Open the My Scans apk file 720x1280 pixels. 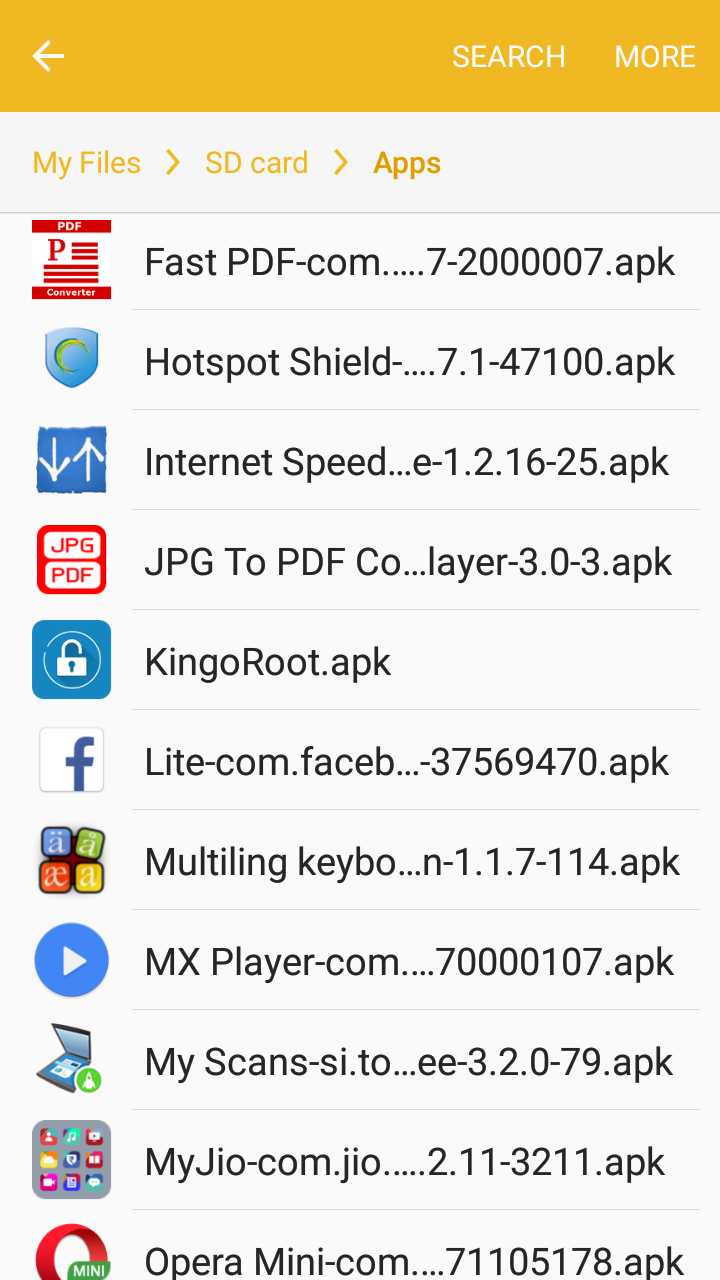click(360, 1060)
